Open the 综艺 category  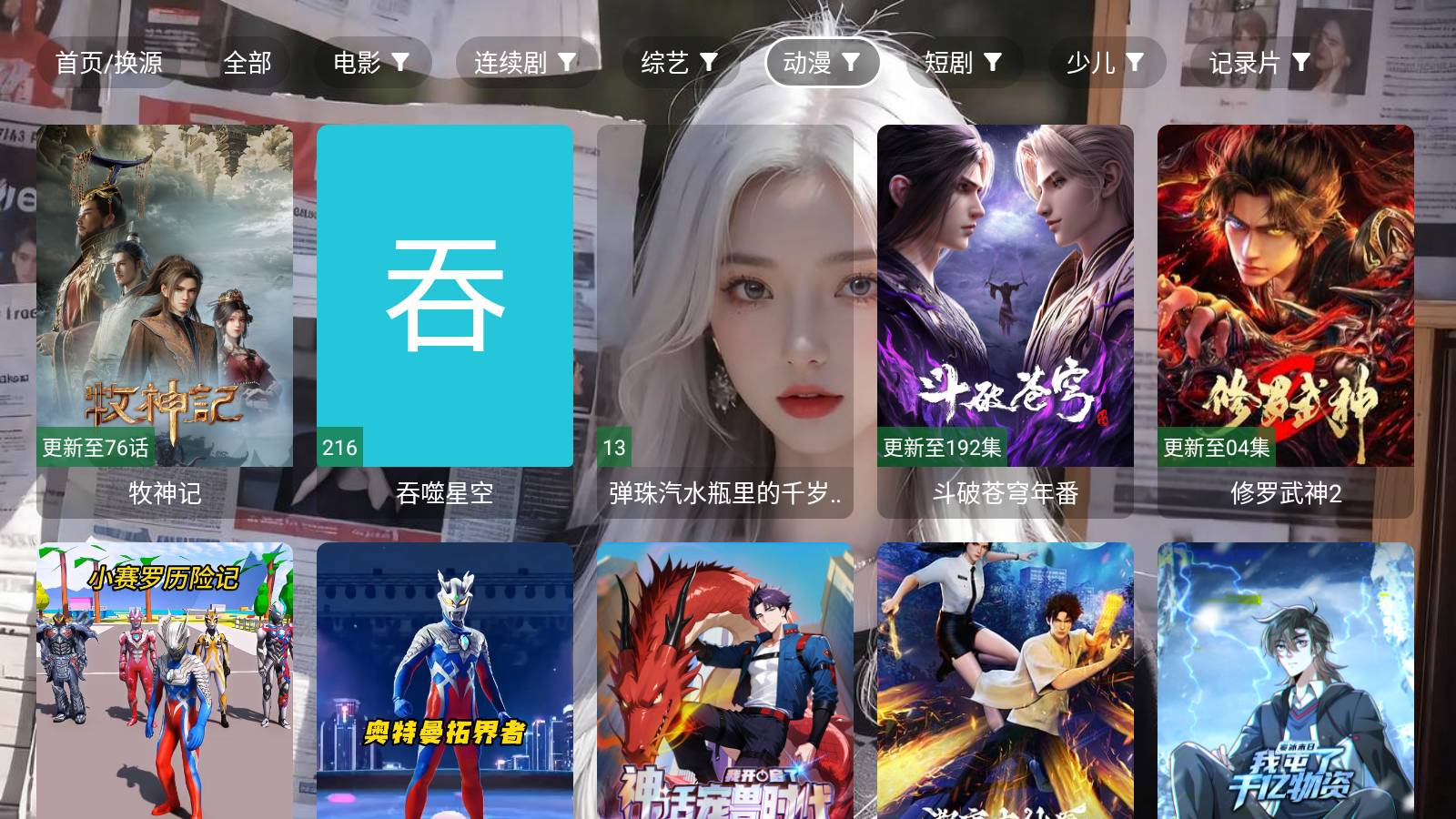coord(679,63)
